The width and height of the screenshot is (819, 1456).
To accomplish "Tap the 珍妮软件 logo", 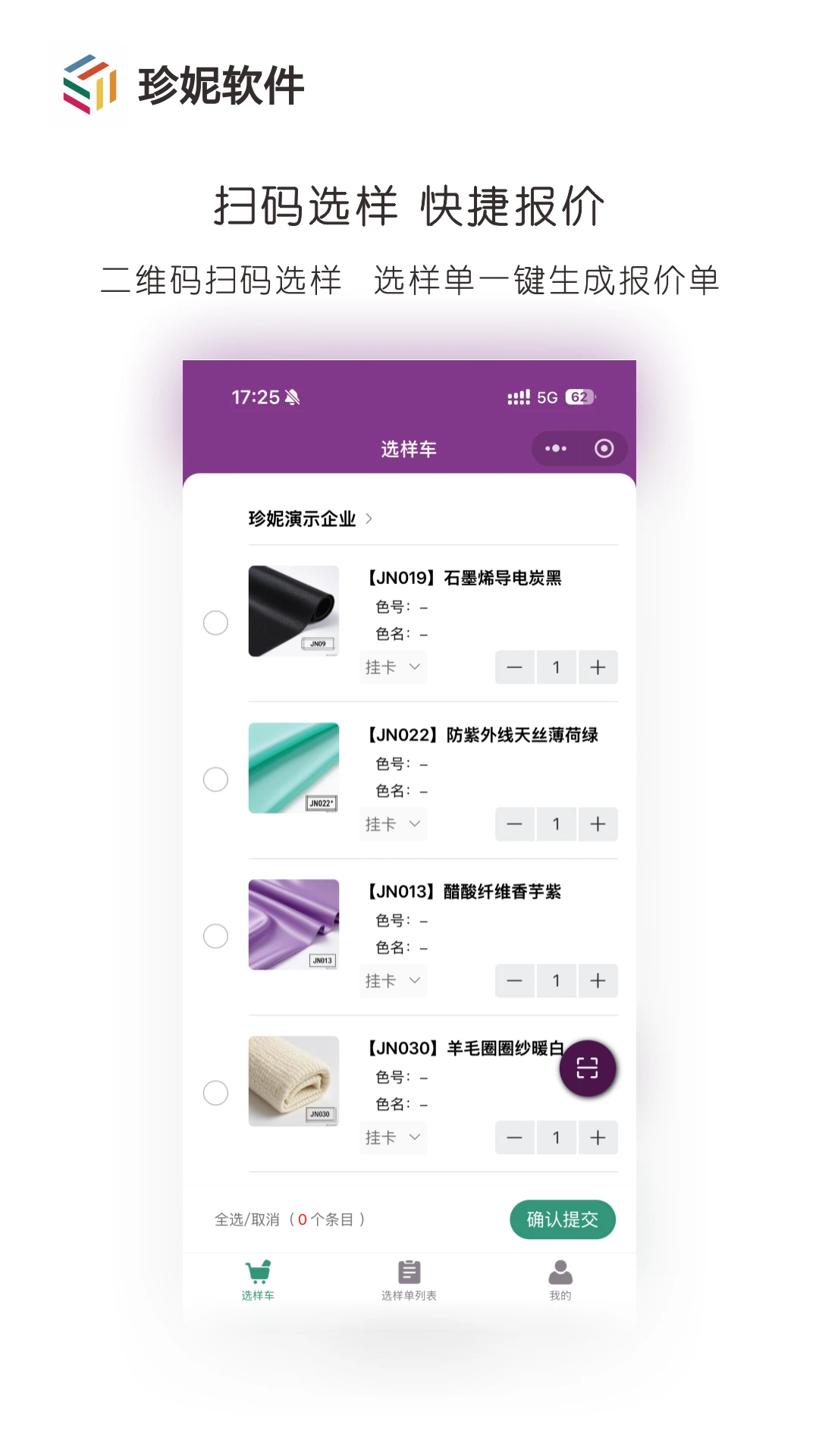I will [x=182, y=86].
